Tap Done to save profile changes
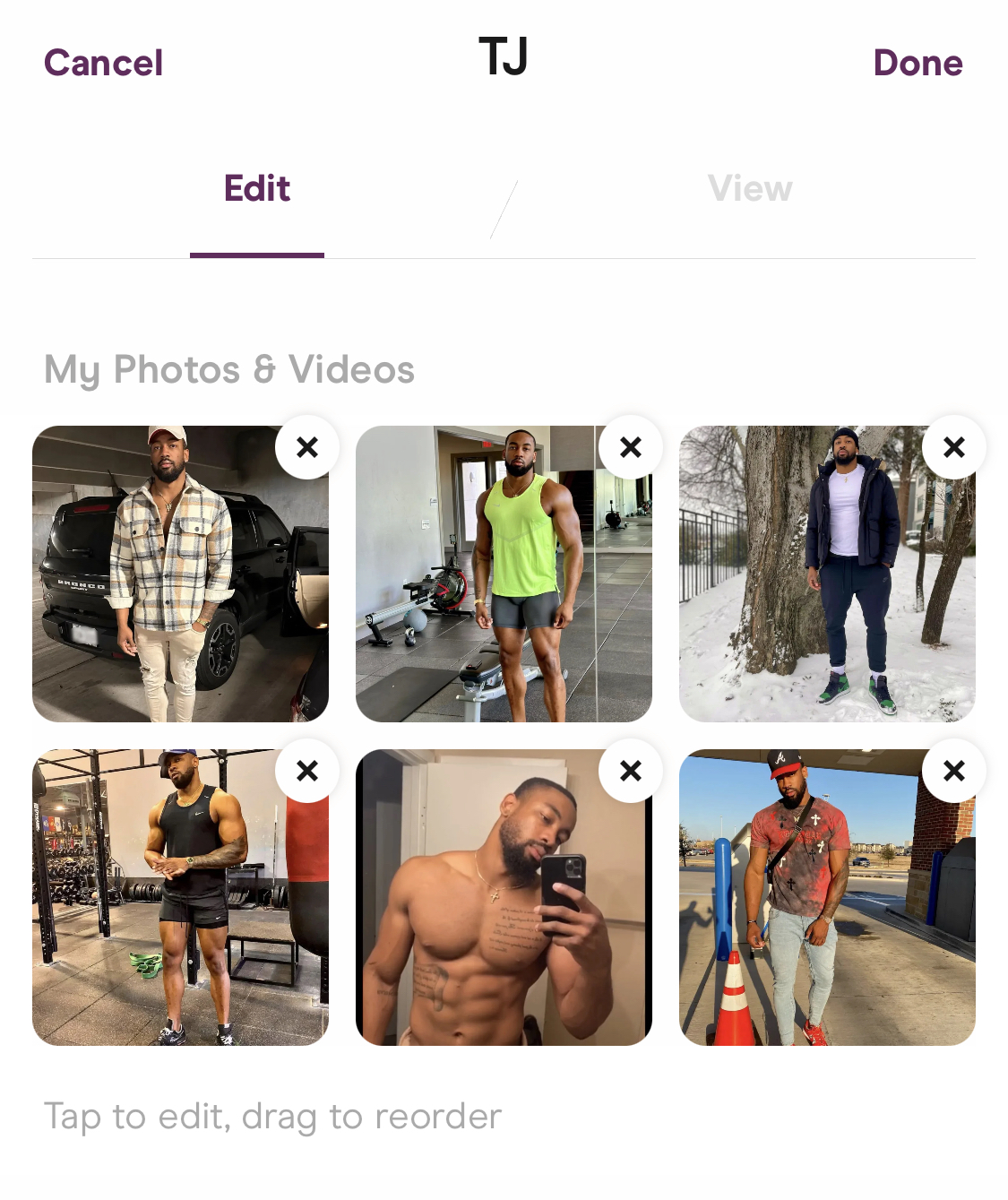 pos(918,63)
